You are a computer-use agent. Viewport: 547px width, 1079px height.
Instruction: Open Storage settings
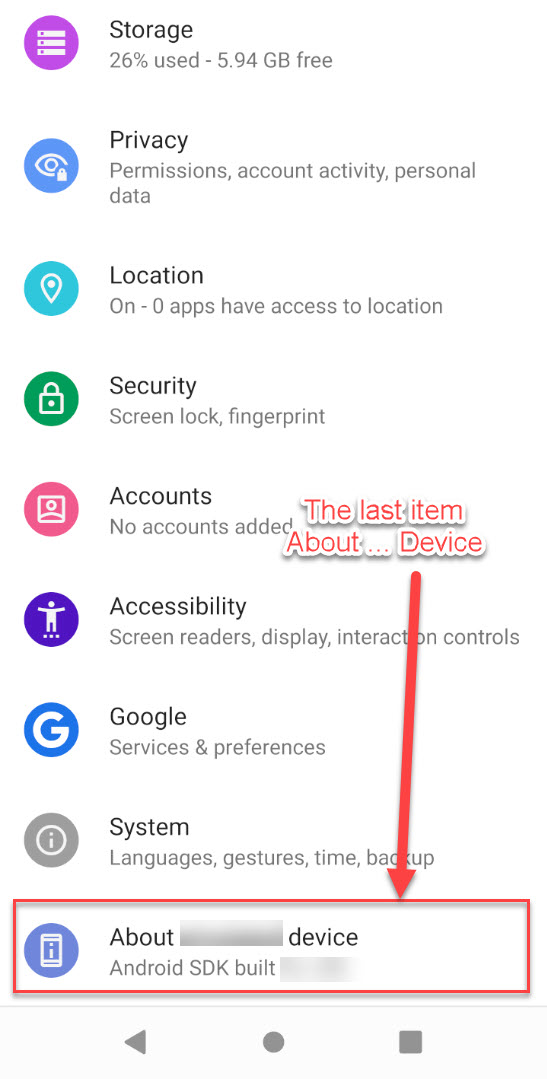point(273,44)
